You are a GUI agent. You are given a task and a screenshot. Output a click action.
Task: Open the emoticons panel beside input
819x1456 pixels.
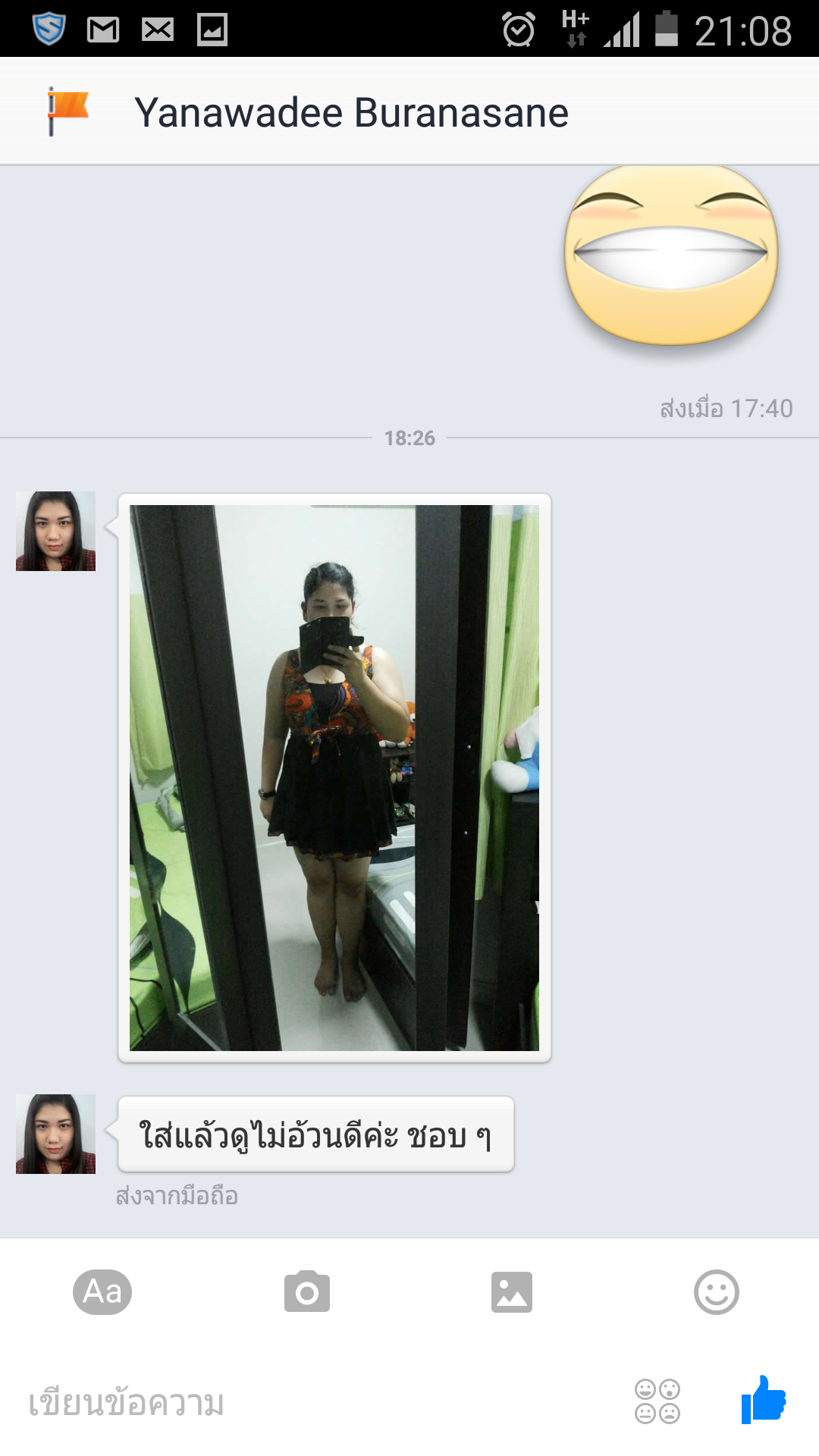[x=657, y=1401]
